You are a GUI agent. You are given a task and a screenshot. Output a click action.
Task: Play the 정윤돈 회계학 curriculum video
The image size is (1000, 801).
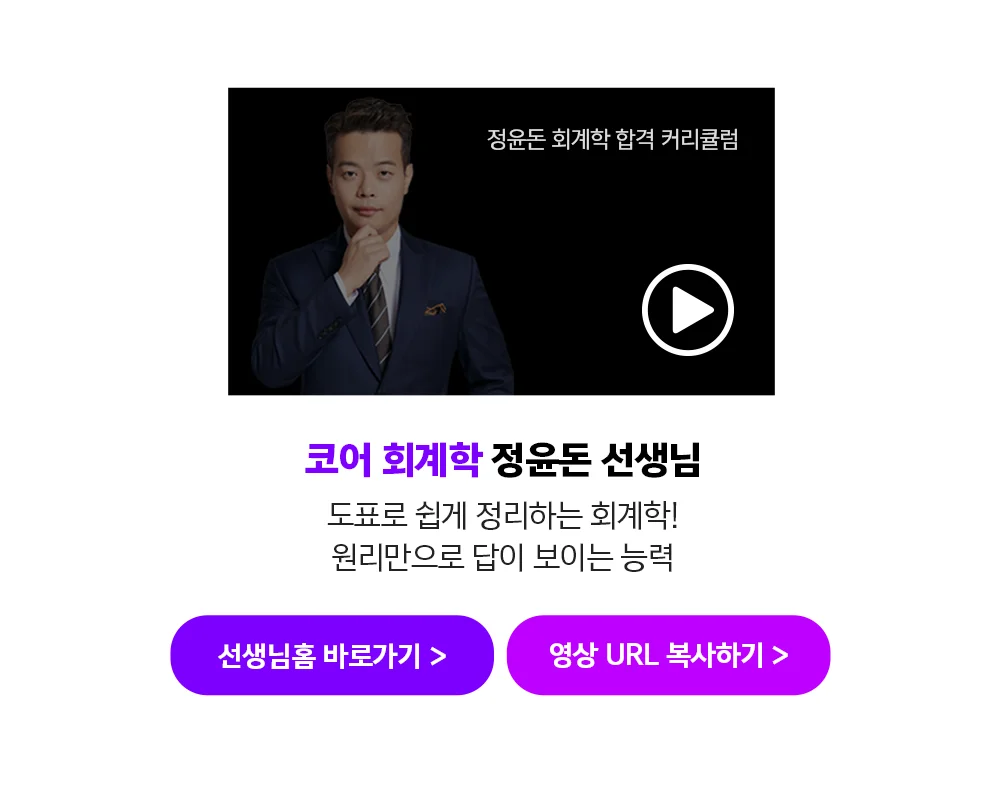click(687, 310)
